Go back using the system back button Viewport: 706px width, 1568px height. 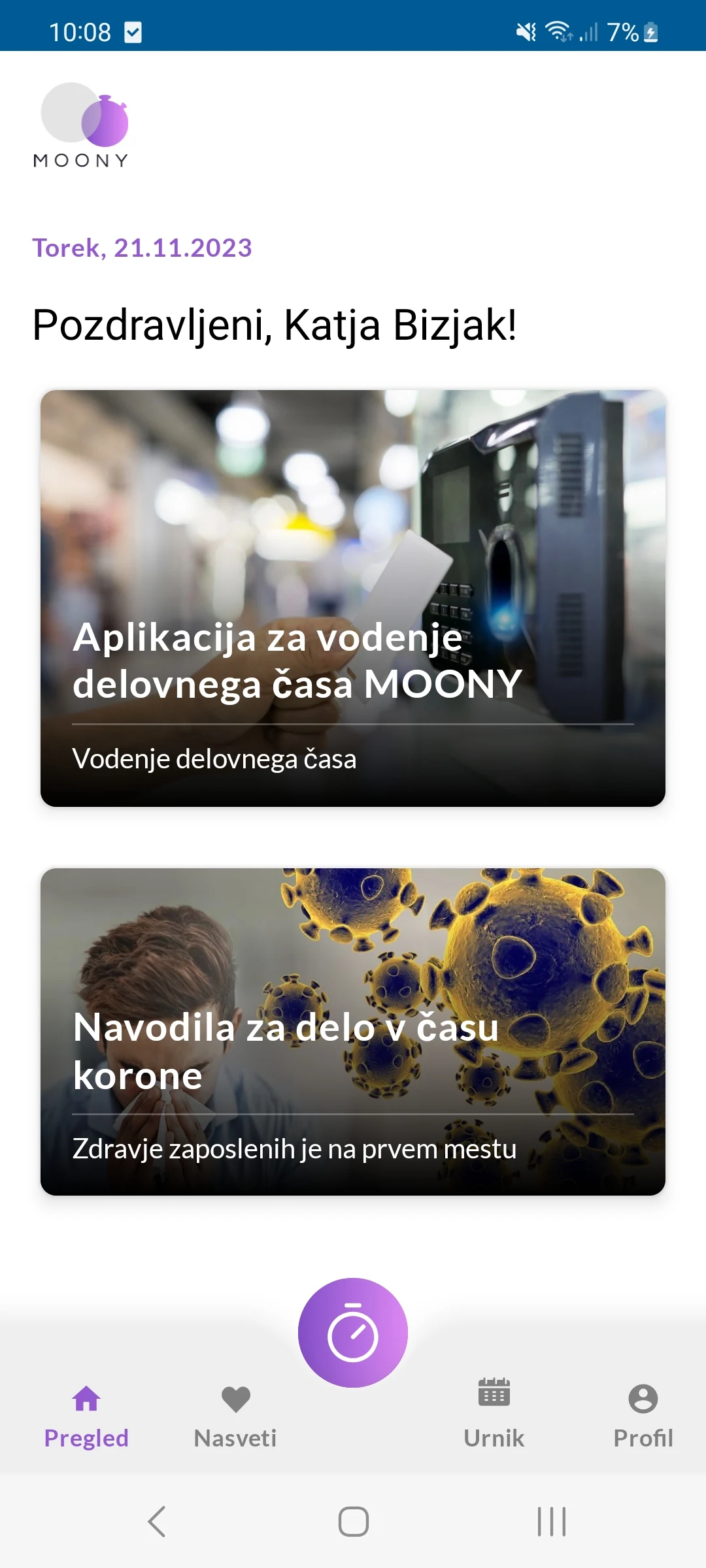coord(157,1522)
